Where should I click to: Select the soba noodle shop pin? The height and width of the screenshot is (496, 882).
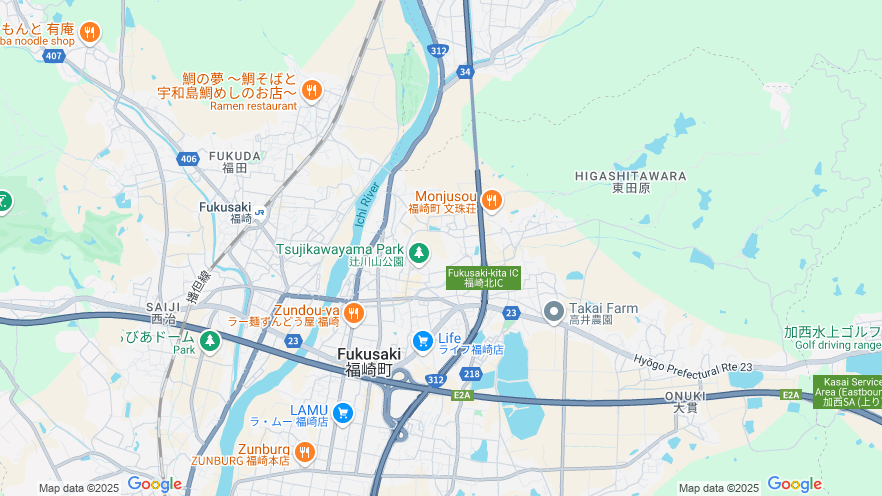(x=90, y=33)
